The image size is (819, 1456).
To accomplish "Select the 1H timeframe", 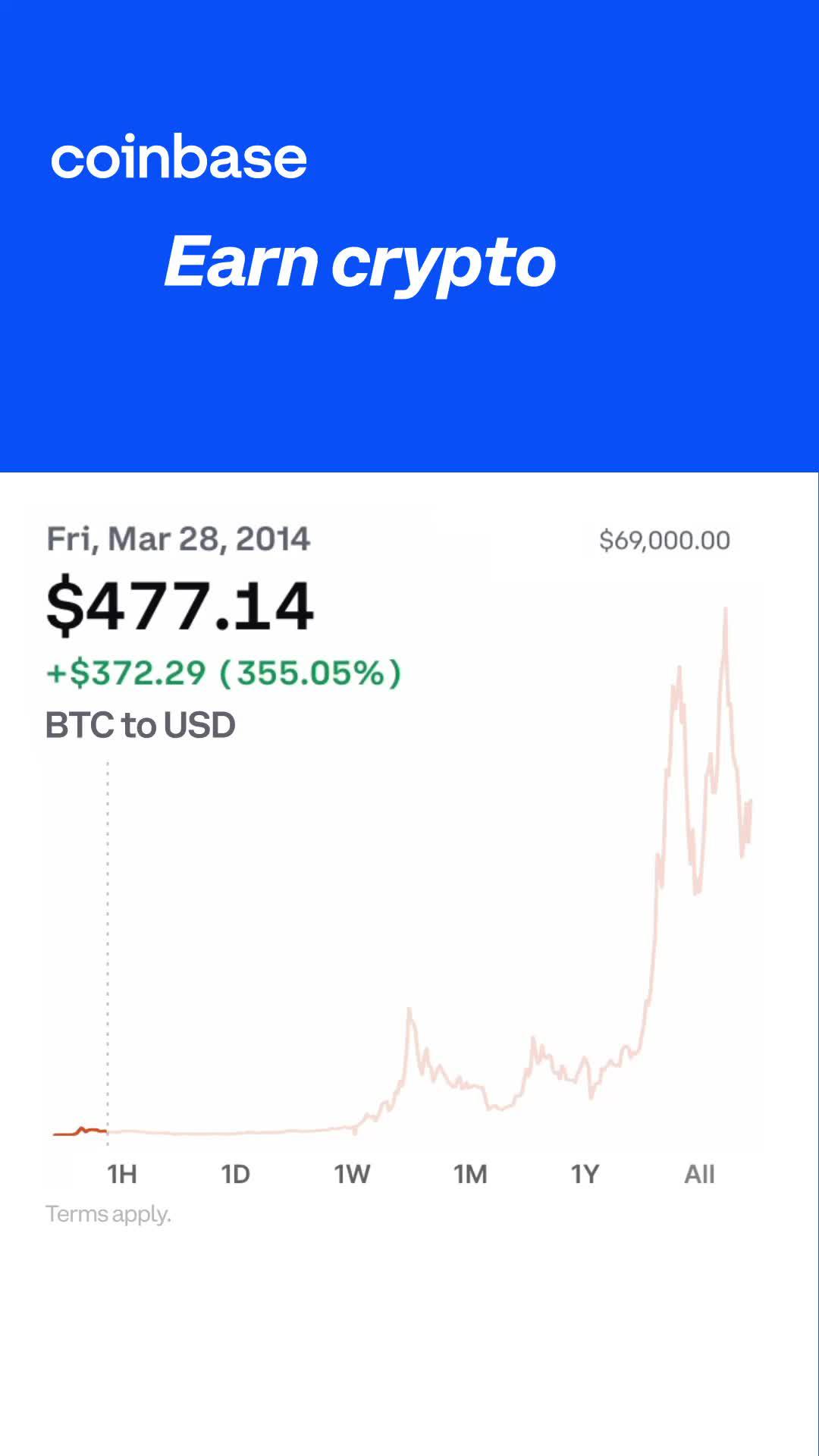I will click(121, 1173).
